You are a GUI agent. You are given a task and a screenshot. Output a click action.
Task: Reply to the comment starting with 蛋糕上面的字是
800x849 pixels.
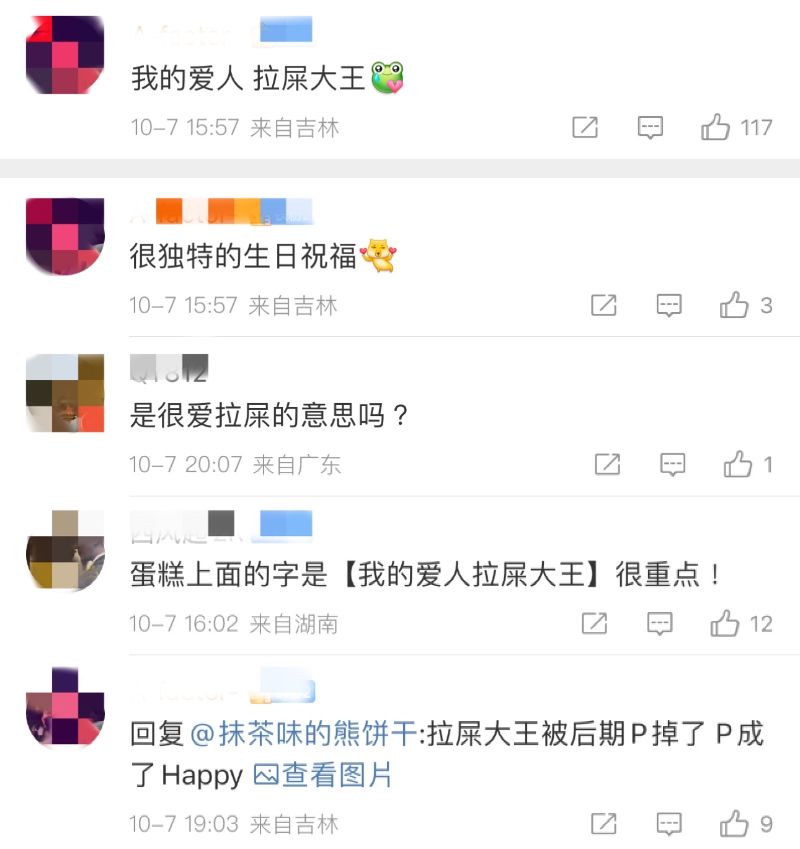coord(660,624)
